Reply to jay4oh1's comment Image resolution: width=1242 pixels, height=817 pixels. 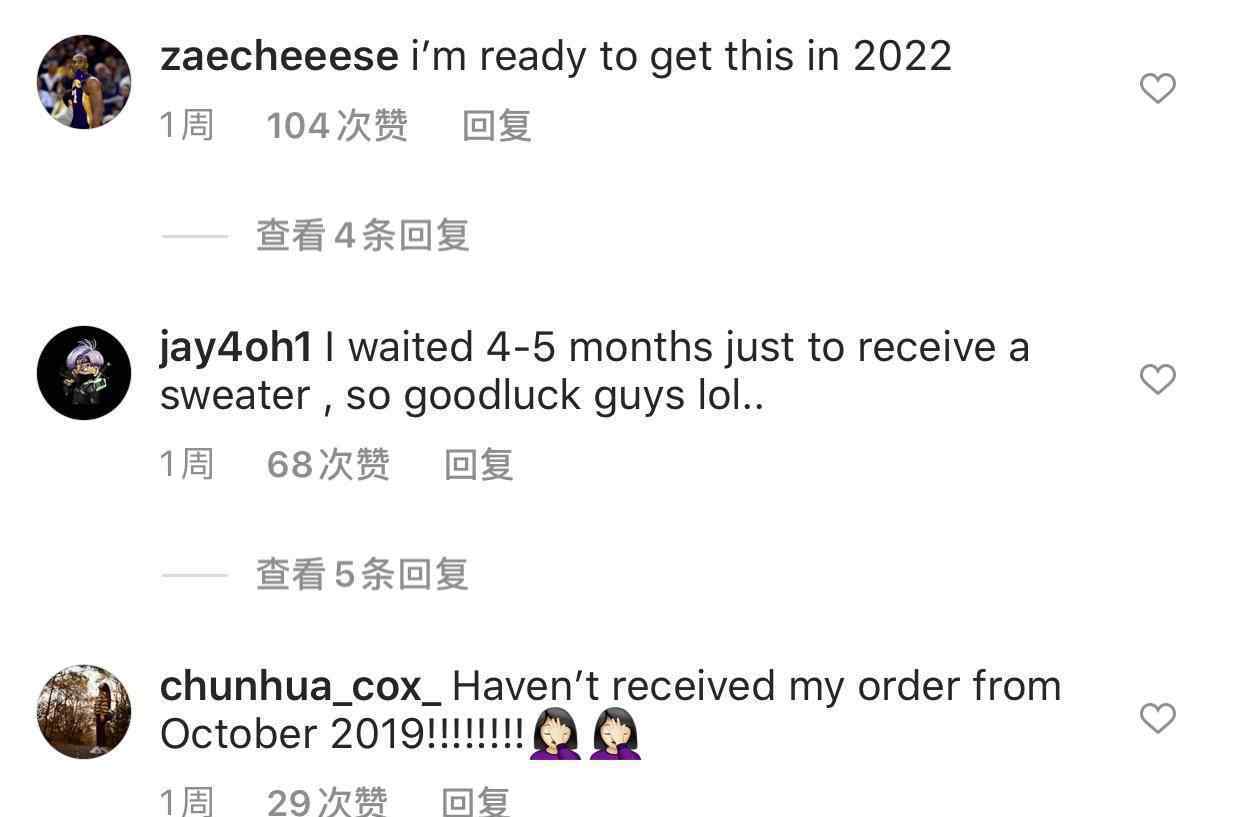click(478, 465)
